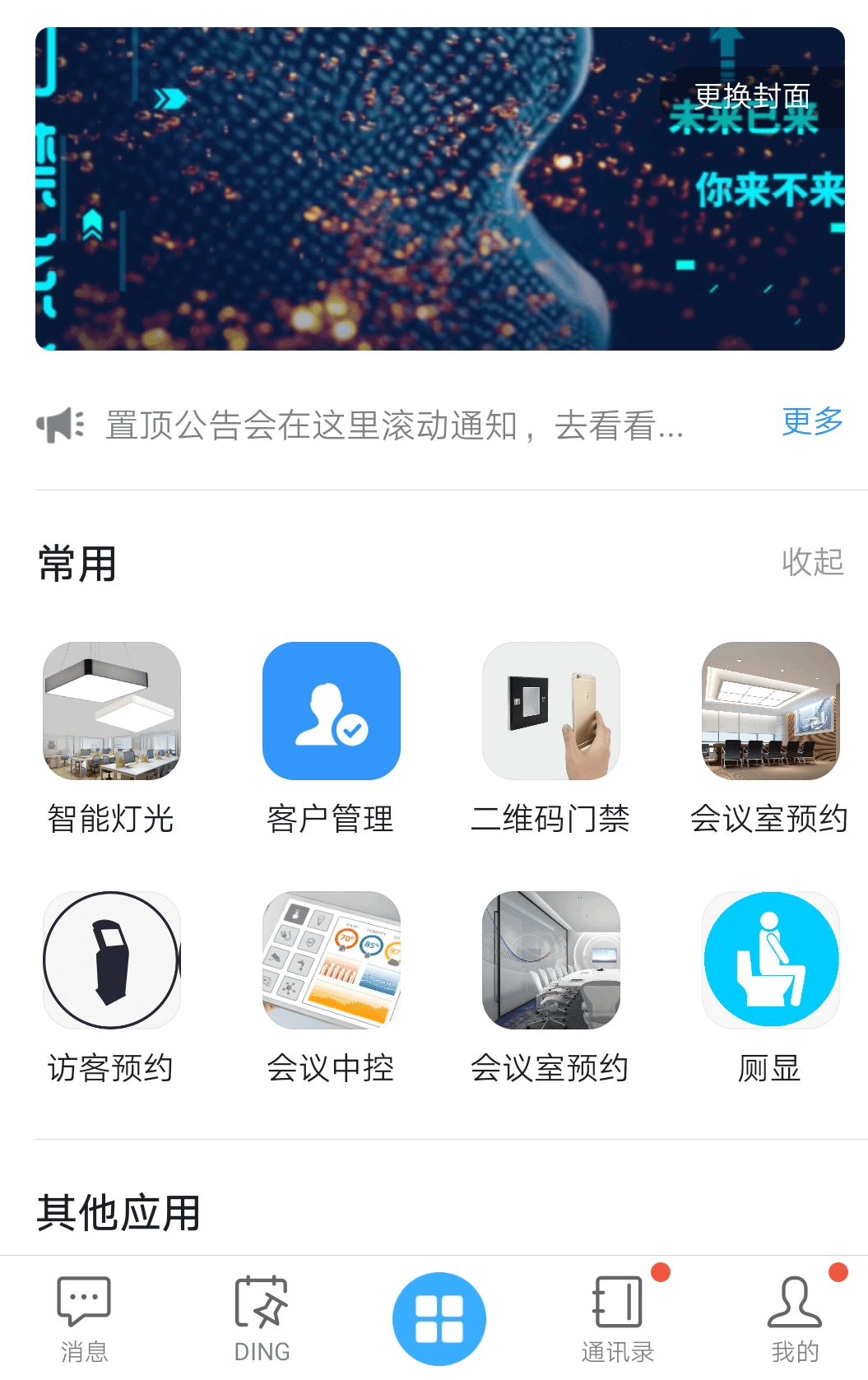868x1380 pixels.
Task: Open the 访客预约 app
Action: click(x=112, y=960)
